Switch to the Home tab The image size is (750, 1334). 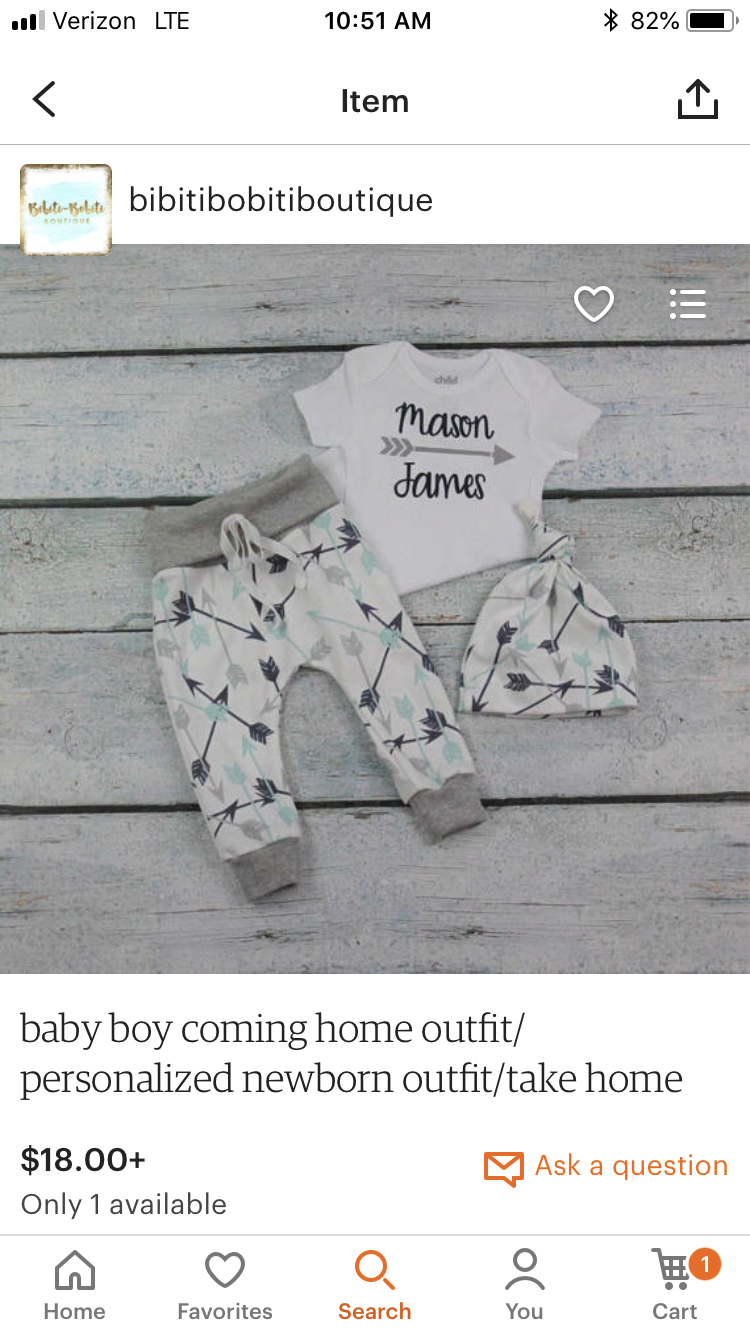(x=75, y=1285)
